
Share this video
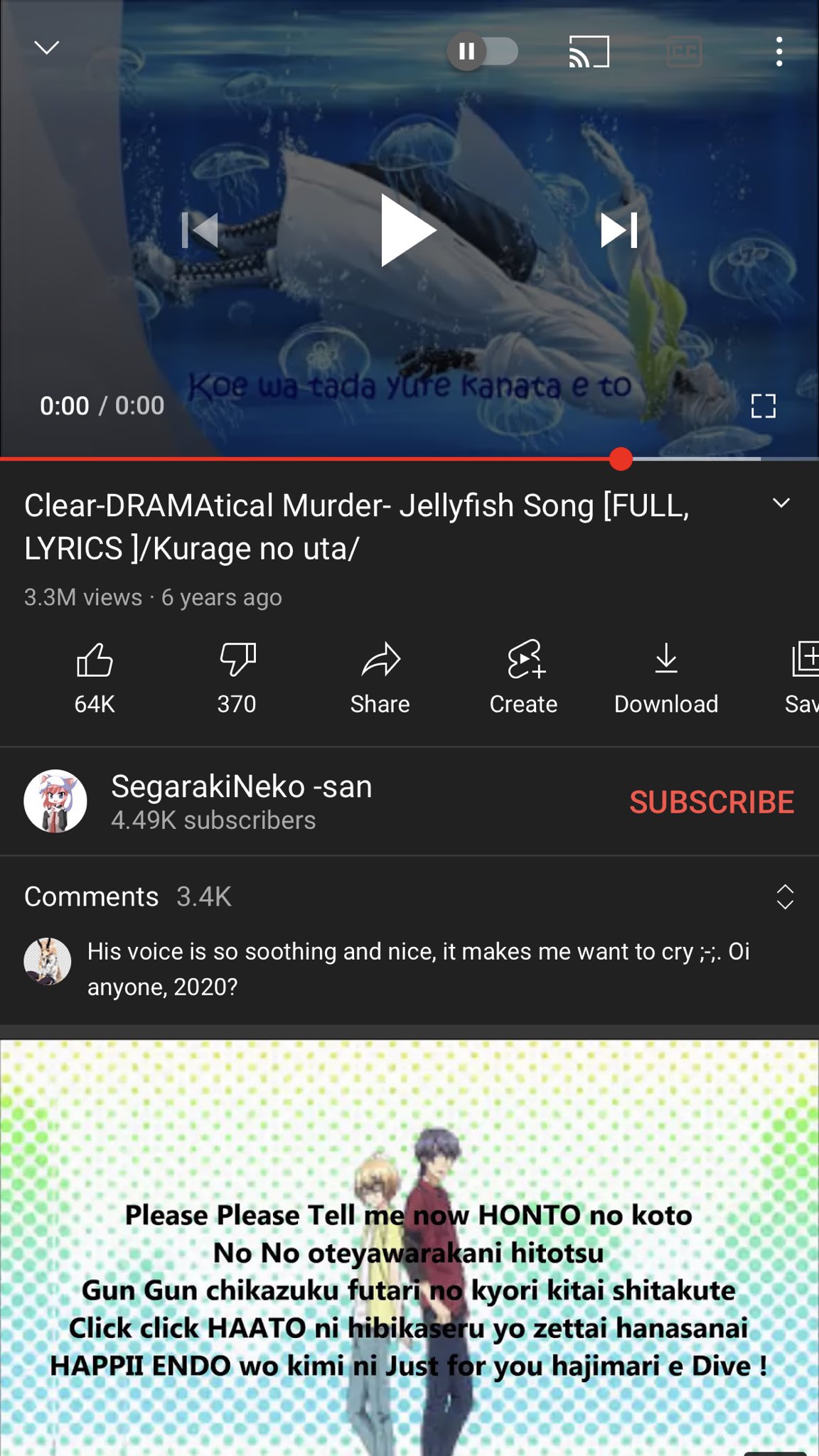pos(380,676)
